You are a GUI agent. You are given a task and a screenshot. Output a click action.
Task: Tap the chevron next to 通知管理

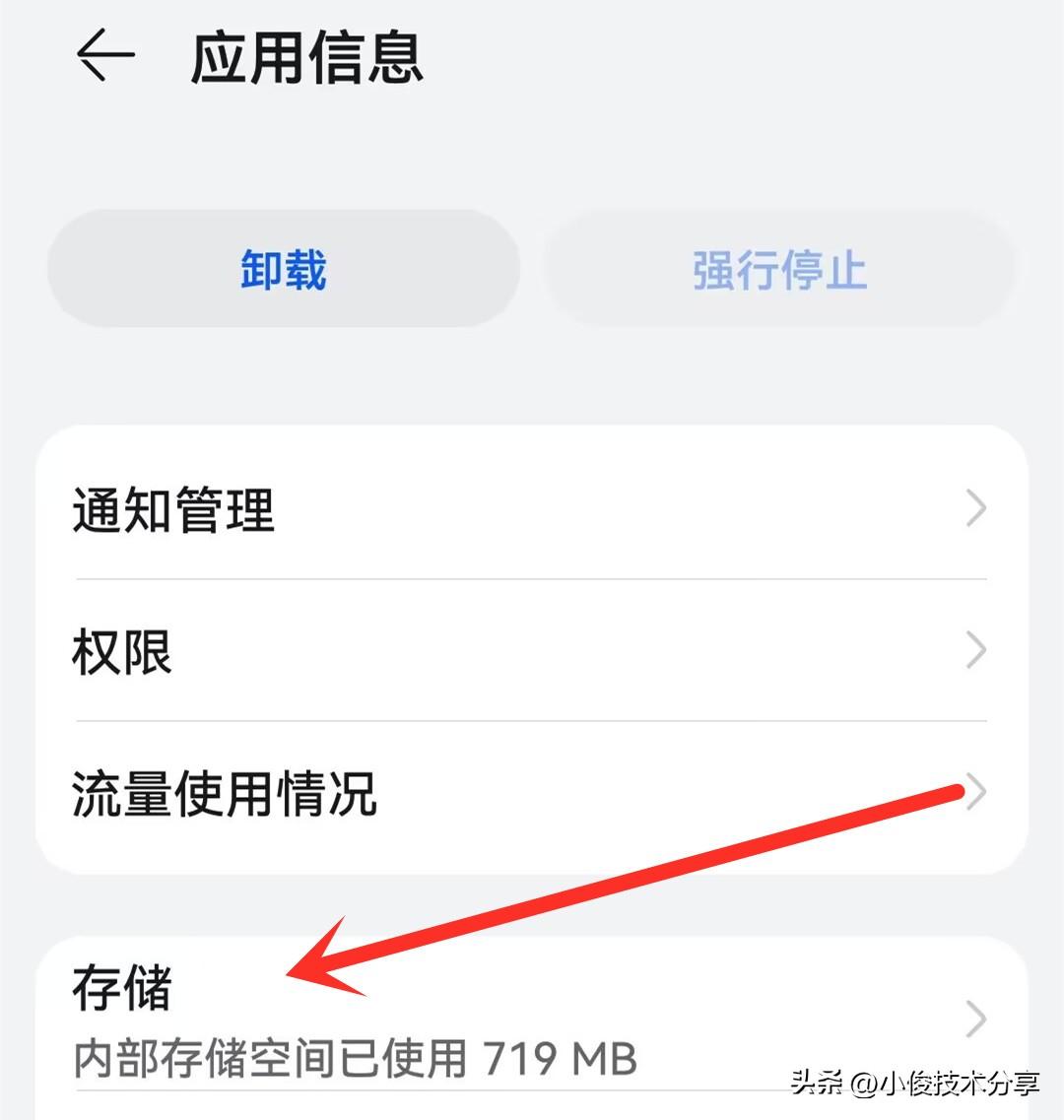974,507
